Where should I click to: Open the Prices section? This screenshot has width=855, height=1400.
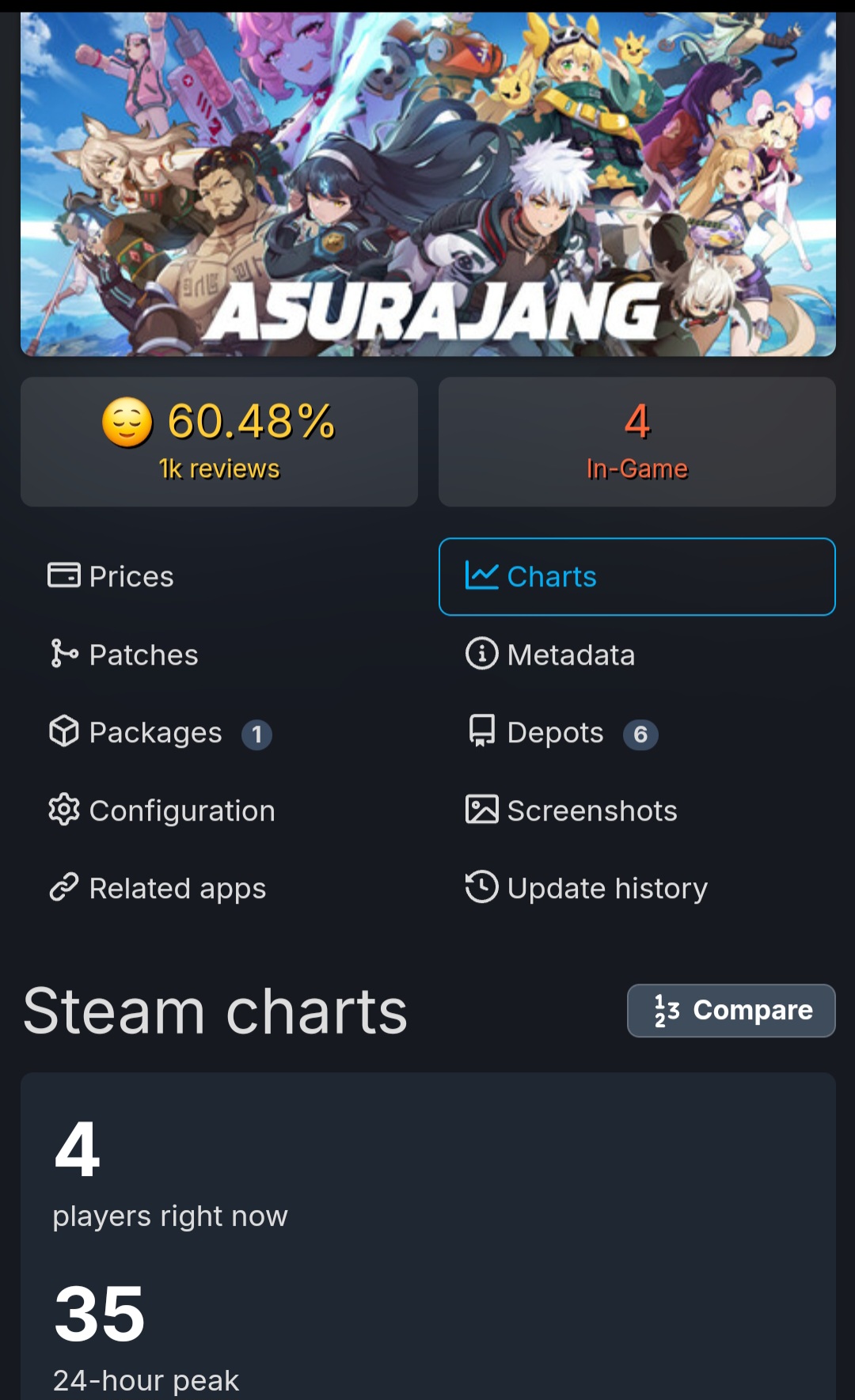219,577
